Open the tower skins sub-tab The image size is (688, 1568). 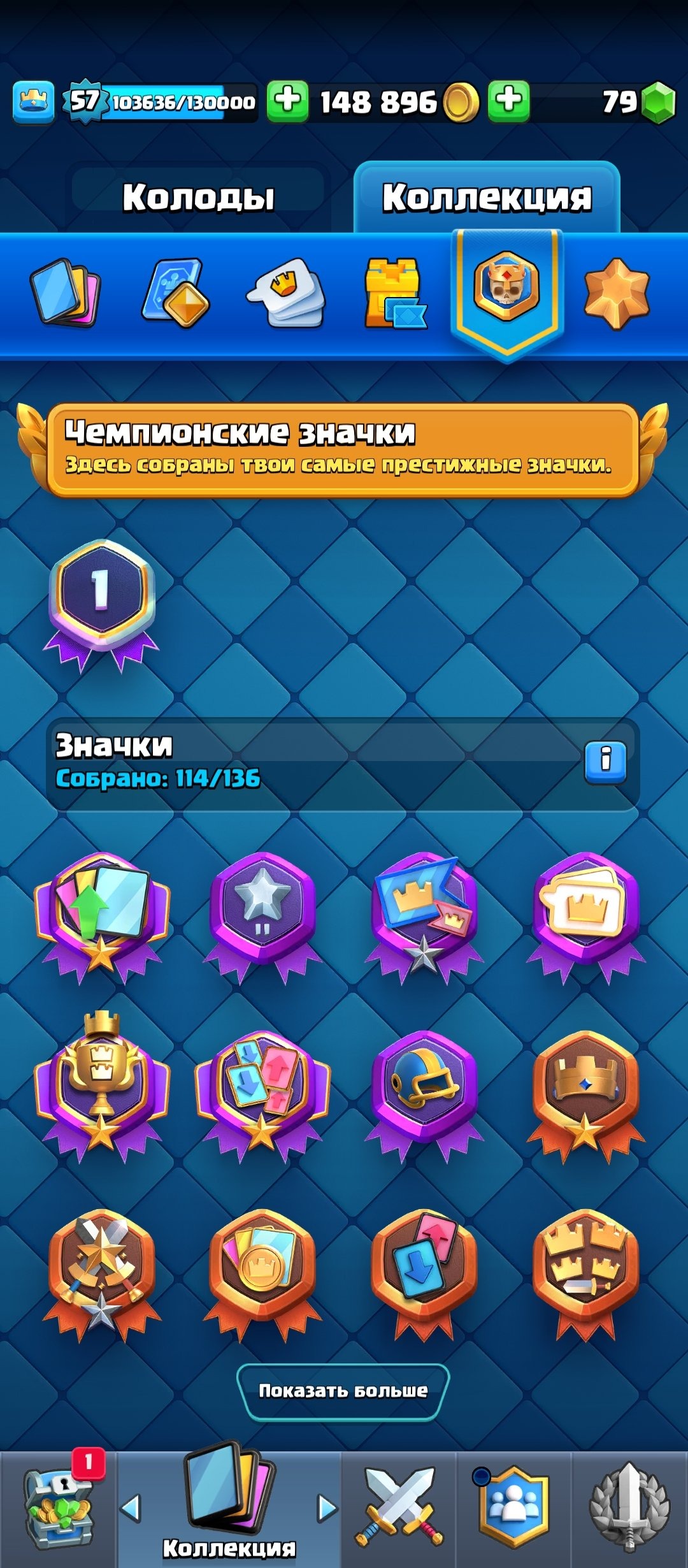395,293
